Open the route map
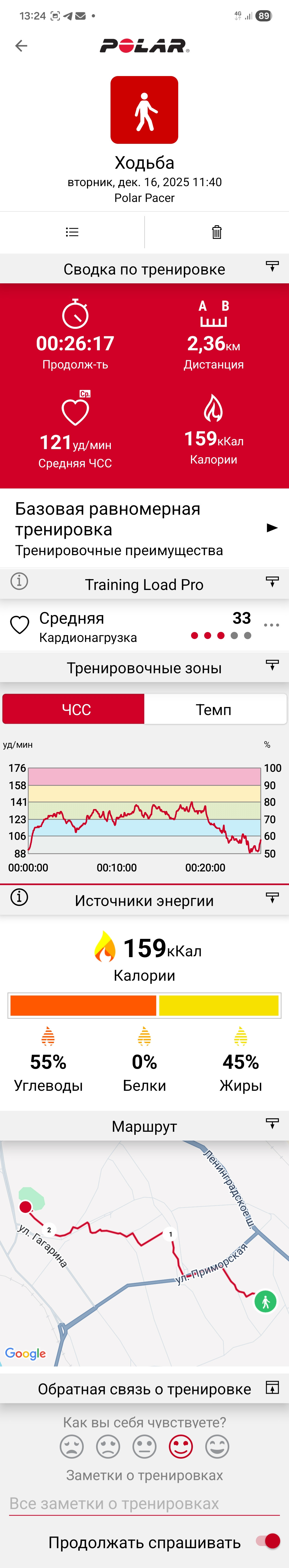Image resolution: width=289 pixels, height=1568 pixels. click(144, 1253)
